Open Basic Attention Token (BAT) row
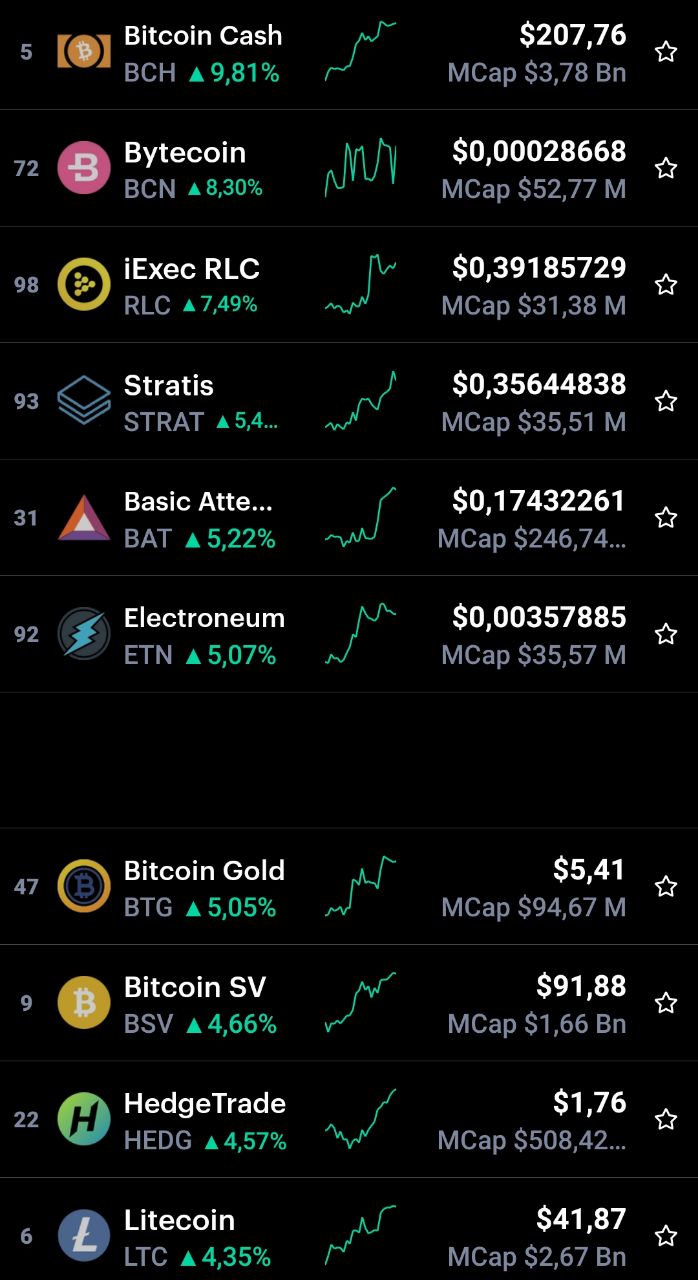Viewport: 698px width, 1280px height. tap(349, 518)
